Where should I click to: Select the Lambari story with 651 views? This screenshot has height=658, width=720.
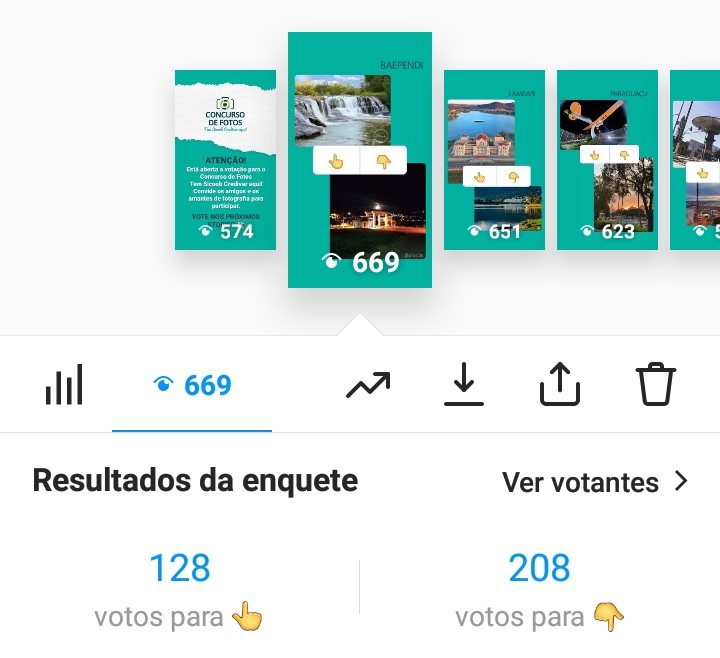(x=494, y=160)
